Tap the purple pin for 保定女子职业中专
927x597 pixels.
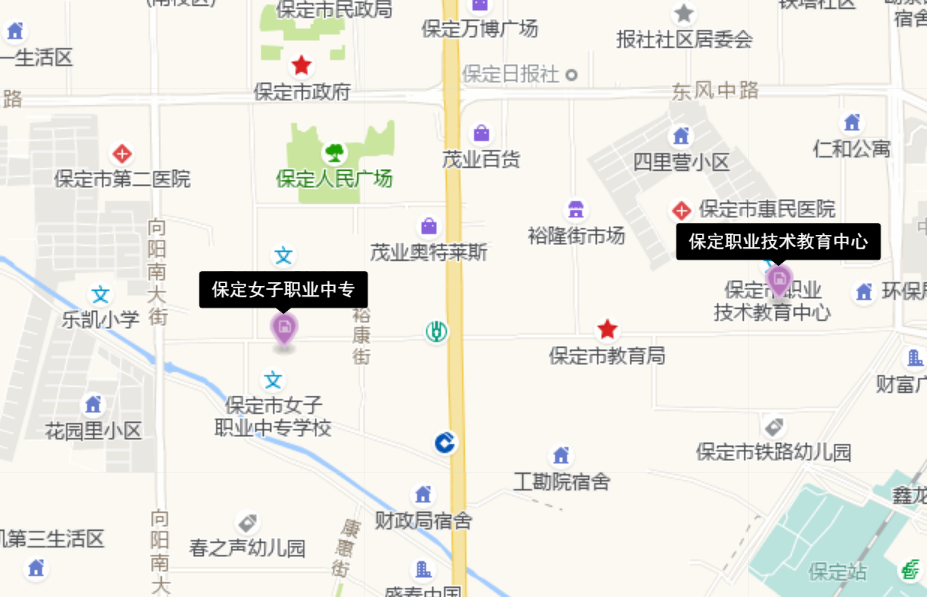coord(285,328)
